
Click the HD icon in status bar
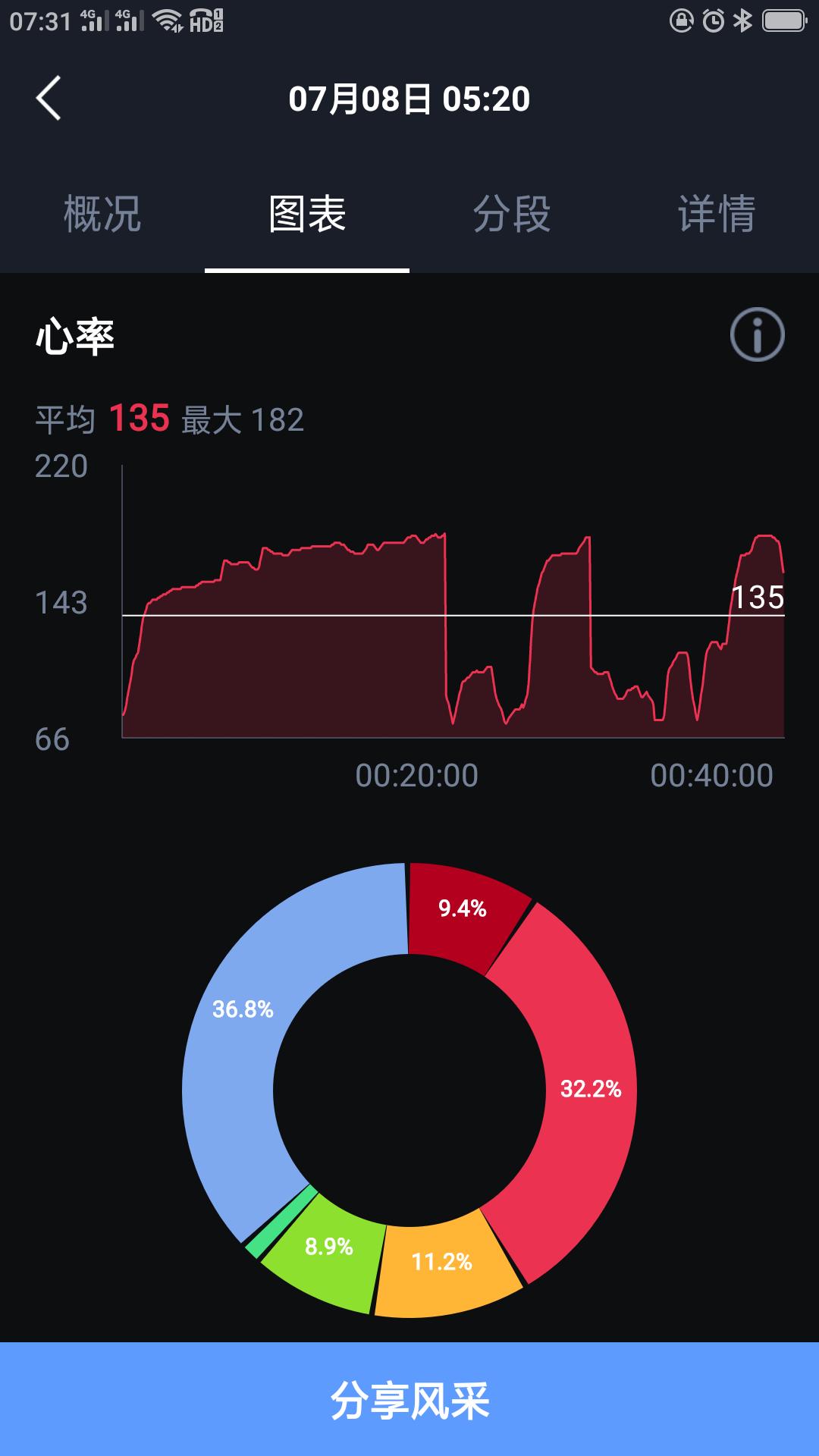tap(206, 20)
